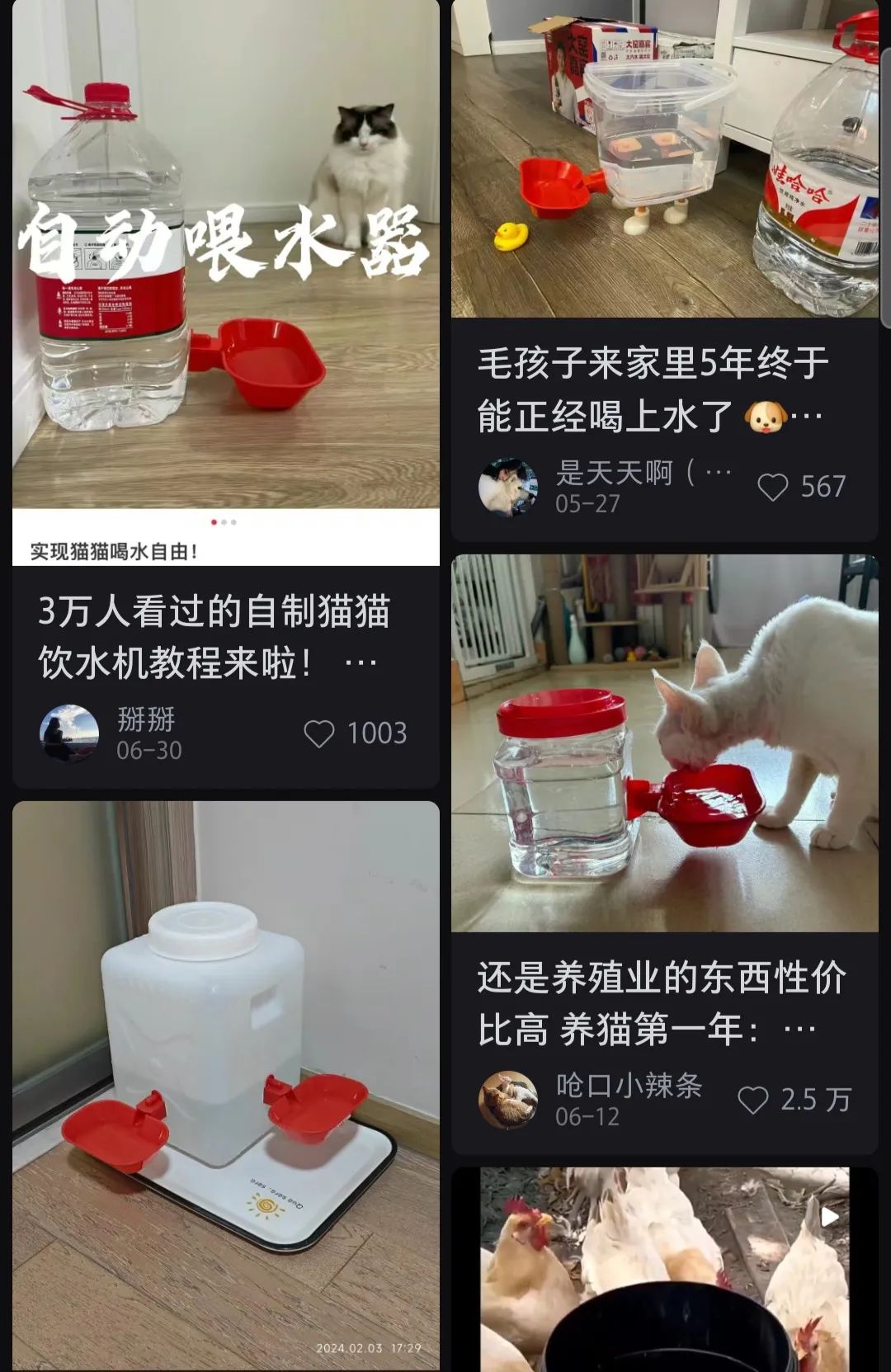Image resolution: width=891 pixels, height=1372 pixels.
Task: Visit 哈口小辣条's profile avatar
Action: click(x=508, y=1100)
